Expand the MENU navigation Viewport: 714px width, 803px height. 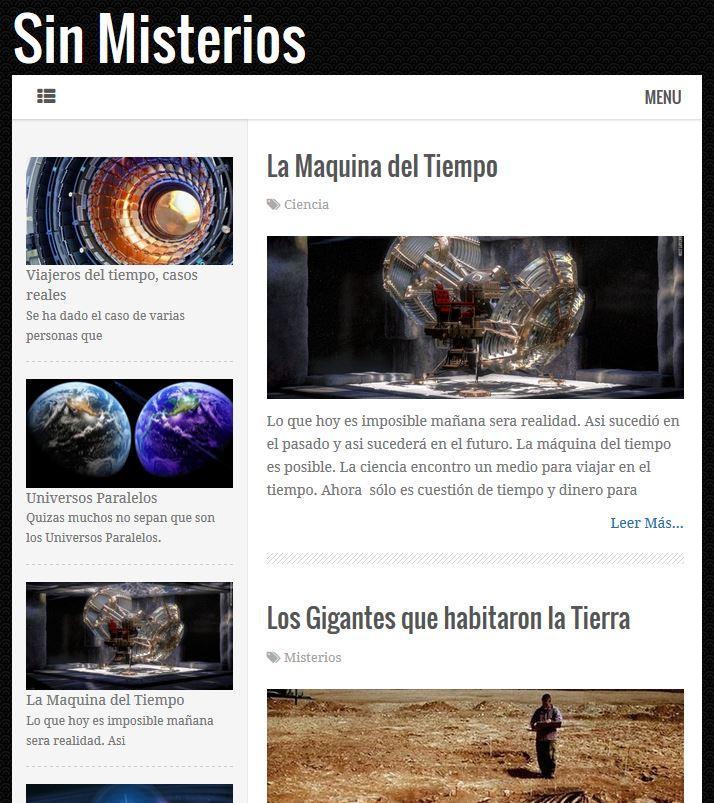tap(662, 97)
